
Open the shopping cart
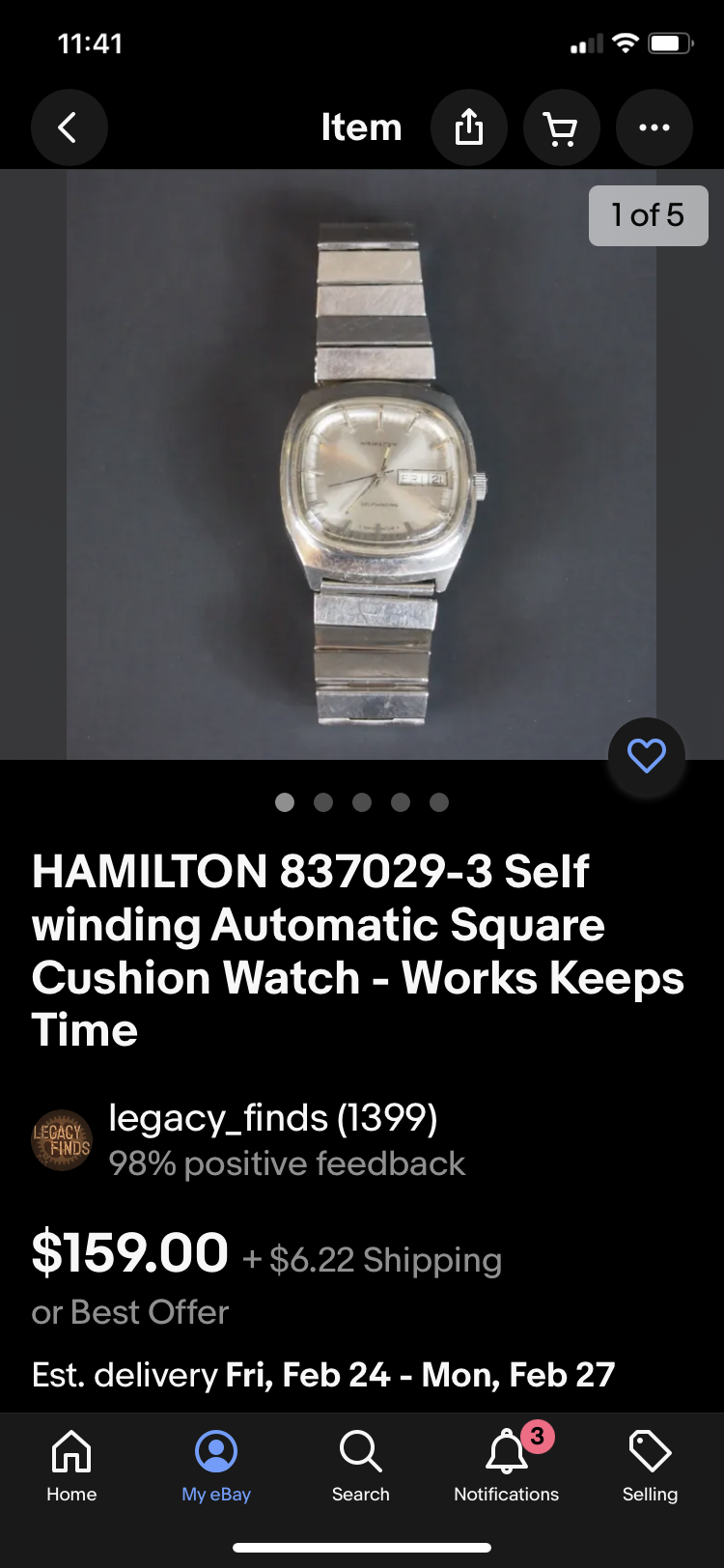562,127
